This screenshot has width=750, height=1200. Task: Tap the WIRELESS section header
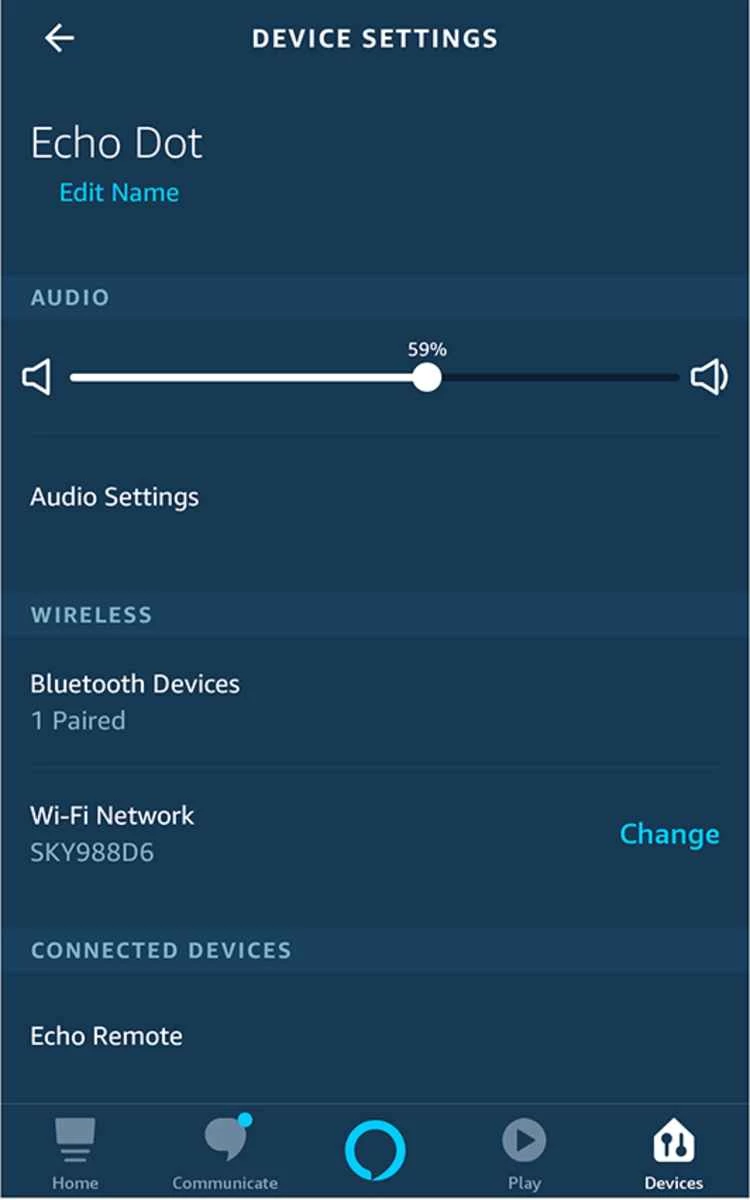coord(92,615)
